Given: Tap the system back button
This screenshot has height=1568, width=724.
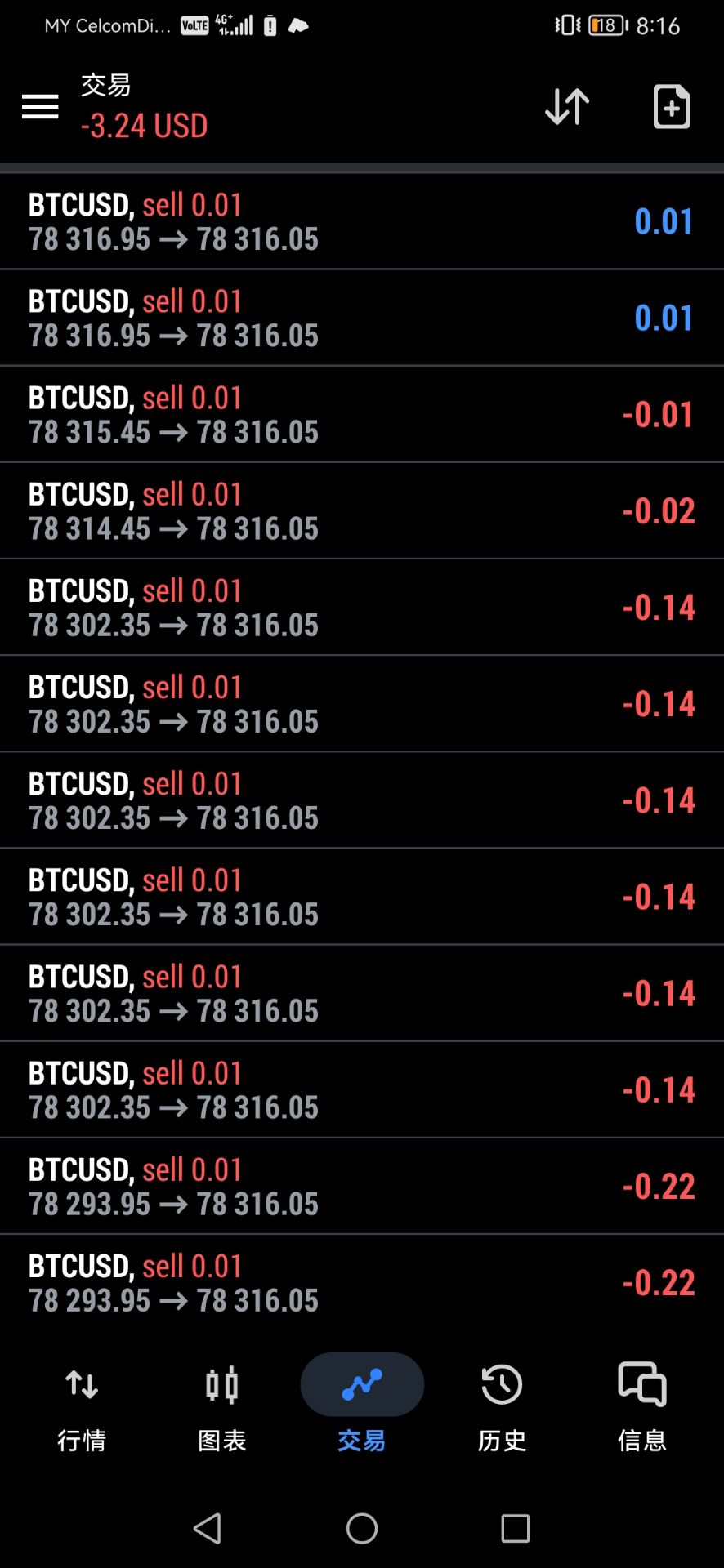Looking at the screenshot, I should (208, 1528).
